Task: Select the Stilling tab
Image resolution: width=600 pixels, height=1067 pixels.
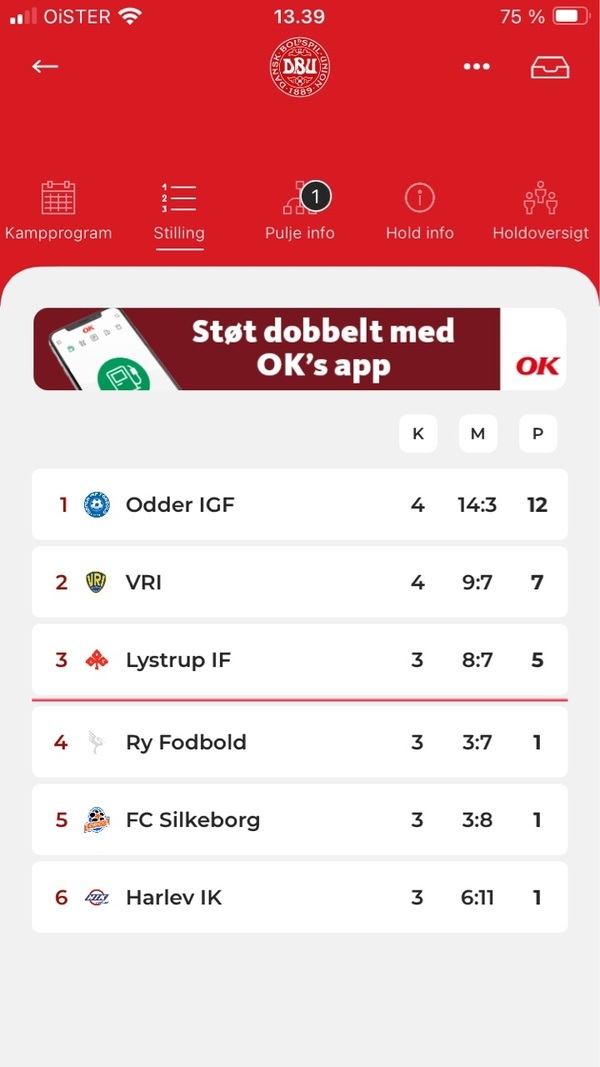Action: coord(179,212)
